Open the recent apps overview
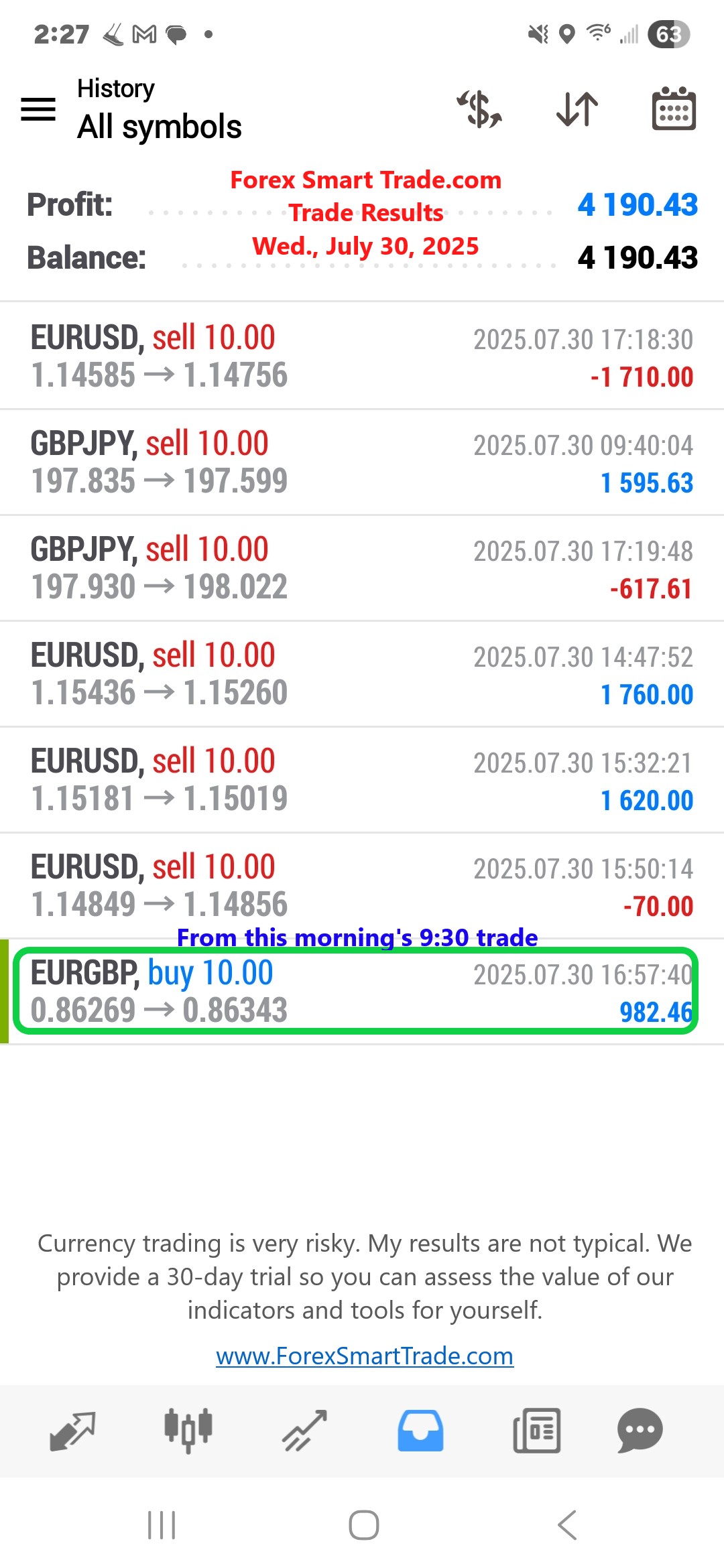This screenshot has width=724, height=1568. pos(161,1526)
